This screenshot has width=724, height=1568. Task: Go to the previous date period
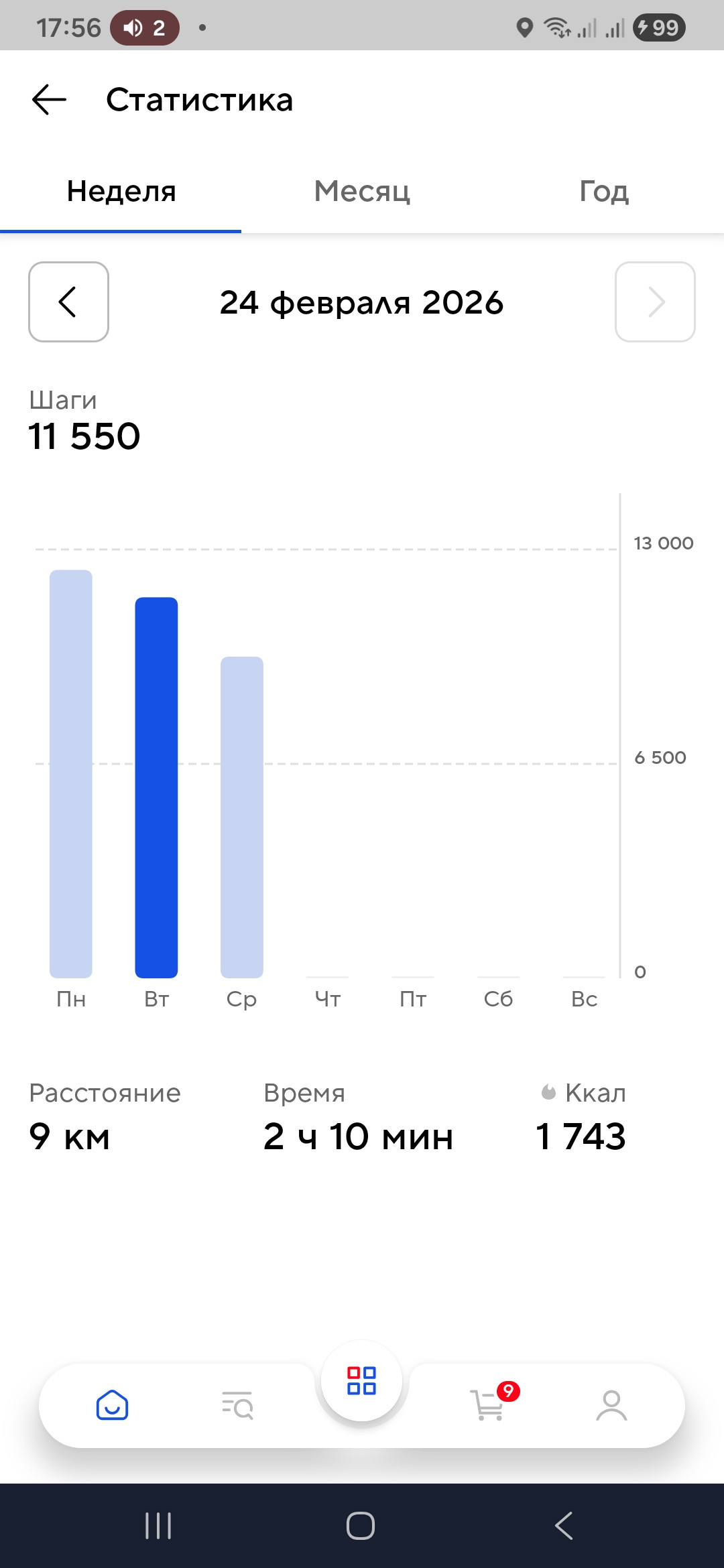(x=68, y=302)
